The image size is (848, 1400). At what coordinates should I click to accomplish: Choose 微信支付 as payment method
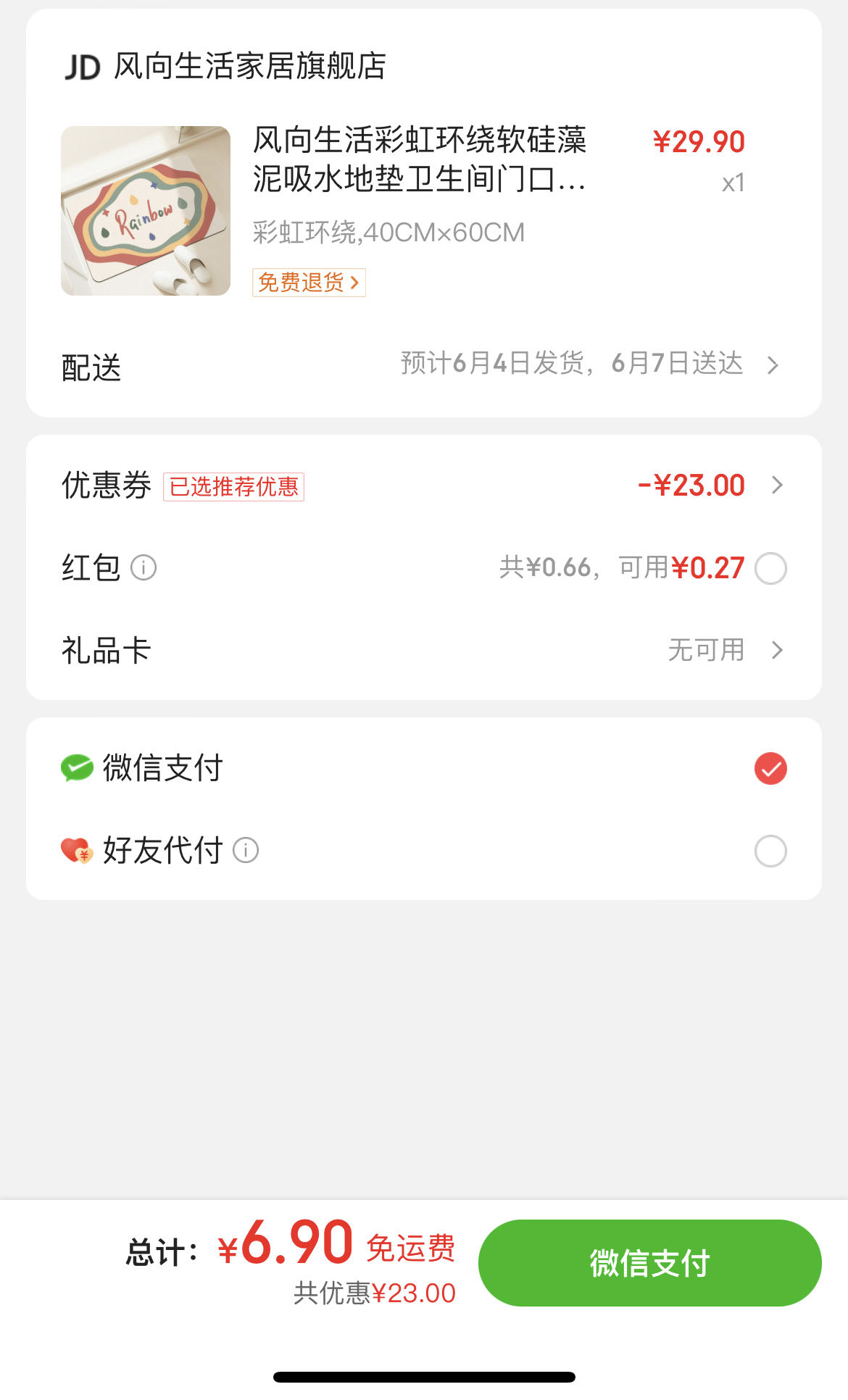coord(424,768)
